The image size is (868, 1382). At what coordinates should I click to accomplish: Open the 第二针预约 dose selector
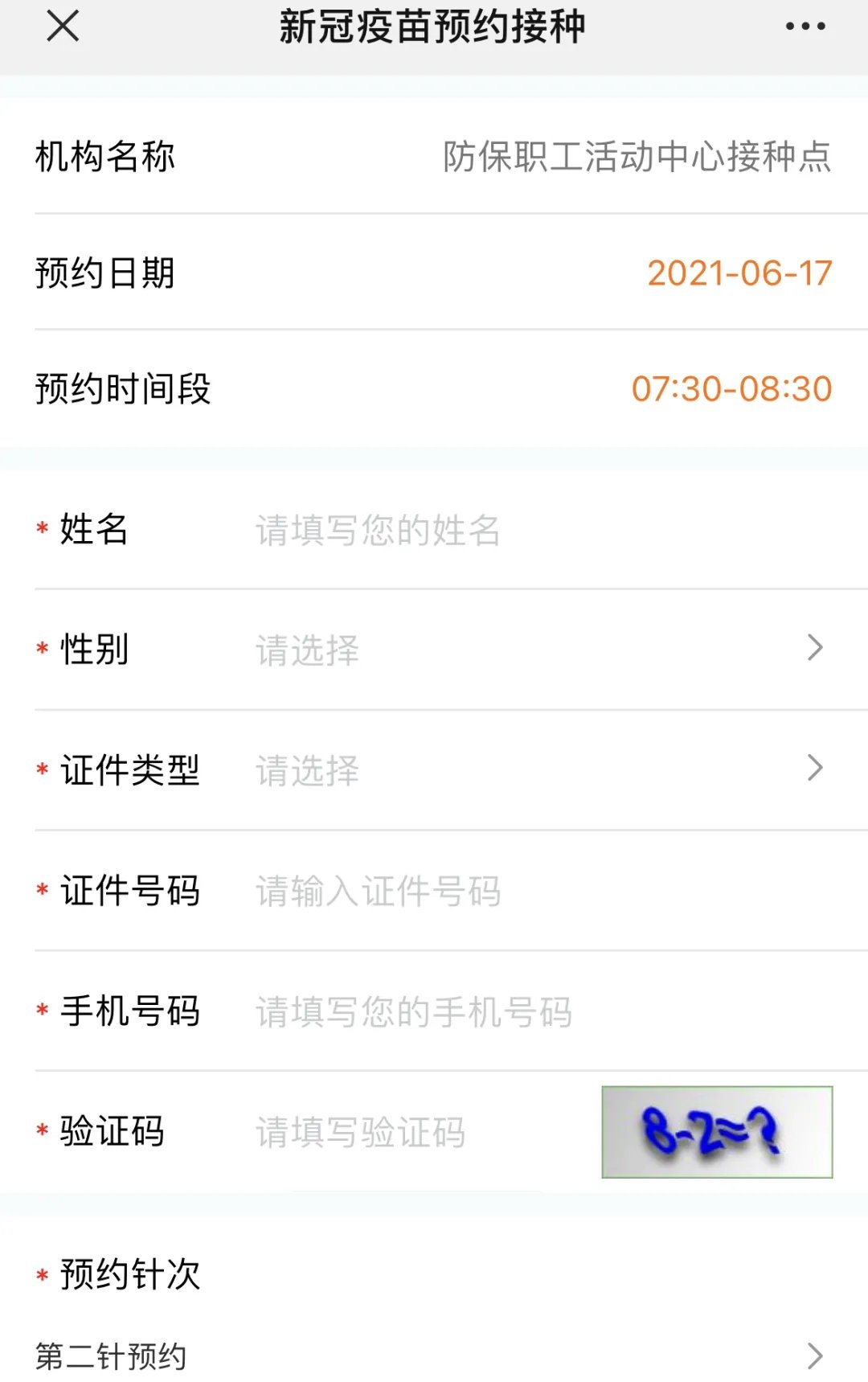click(434, 1356)
